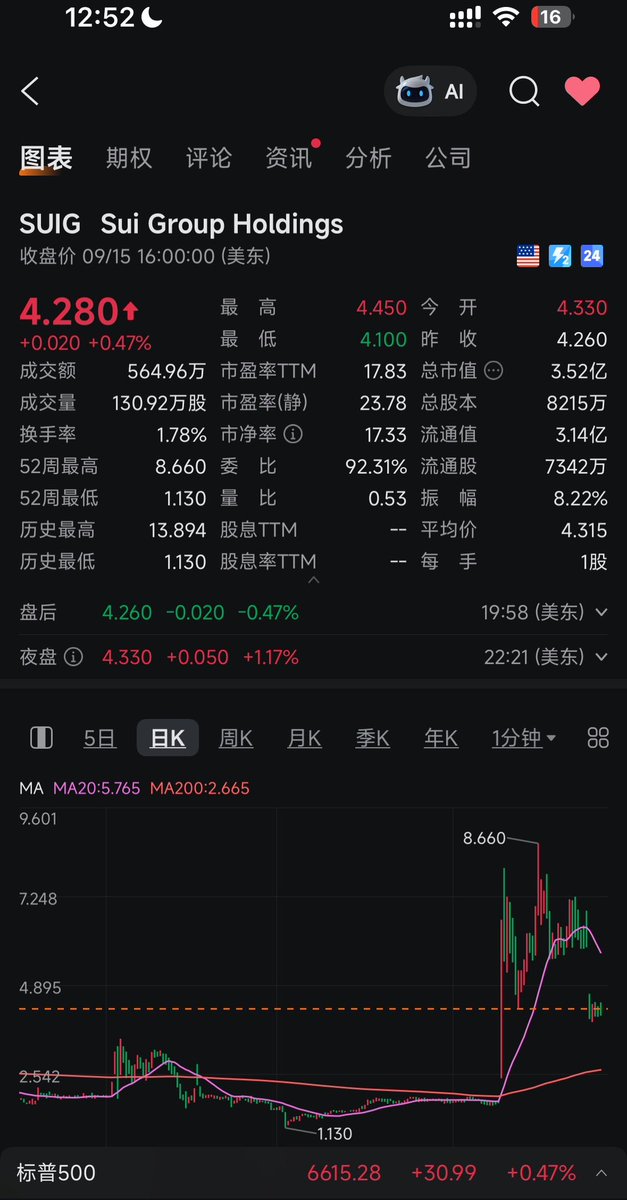Go back using the top arrow
627x1200 pixels.
click(x=30, y=92)
